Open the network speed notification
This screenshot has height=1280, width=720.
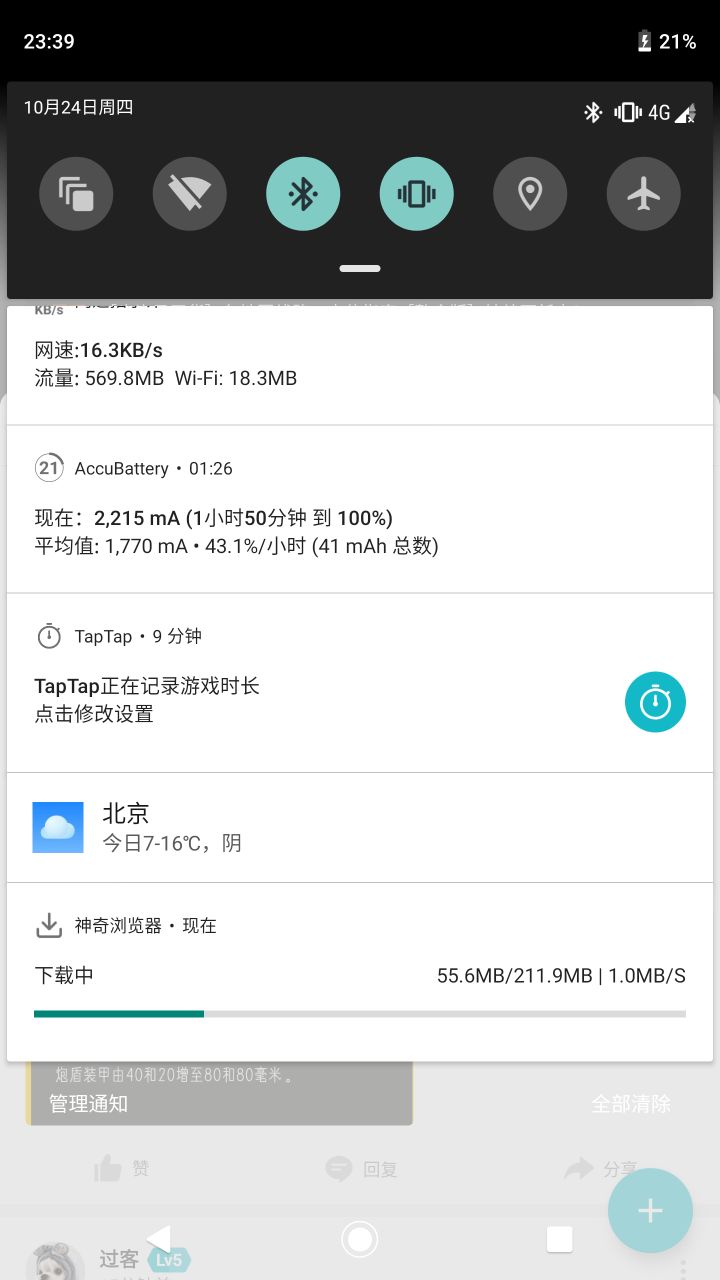pos(360,365)
